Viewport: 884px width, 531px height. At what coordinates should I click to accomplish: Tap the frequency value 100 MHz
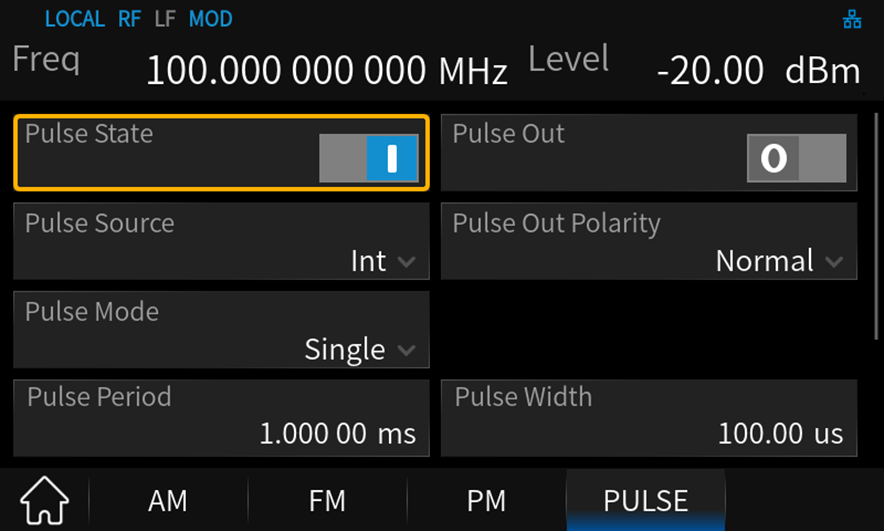(327, 70)
